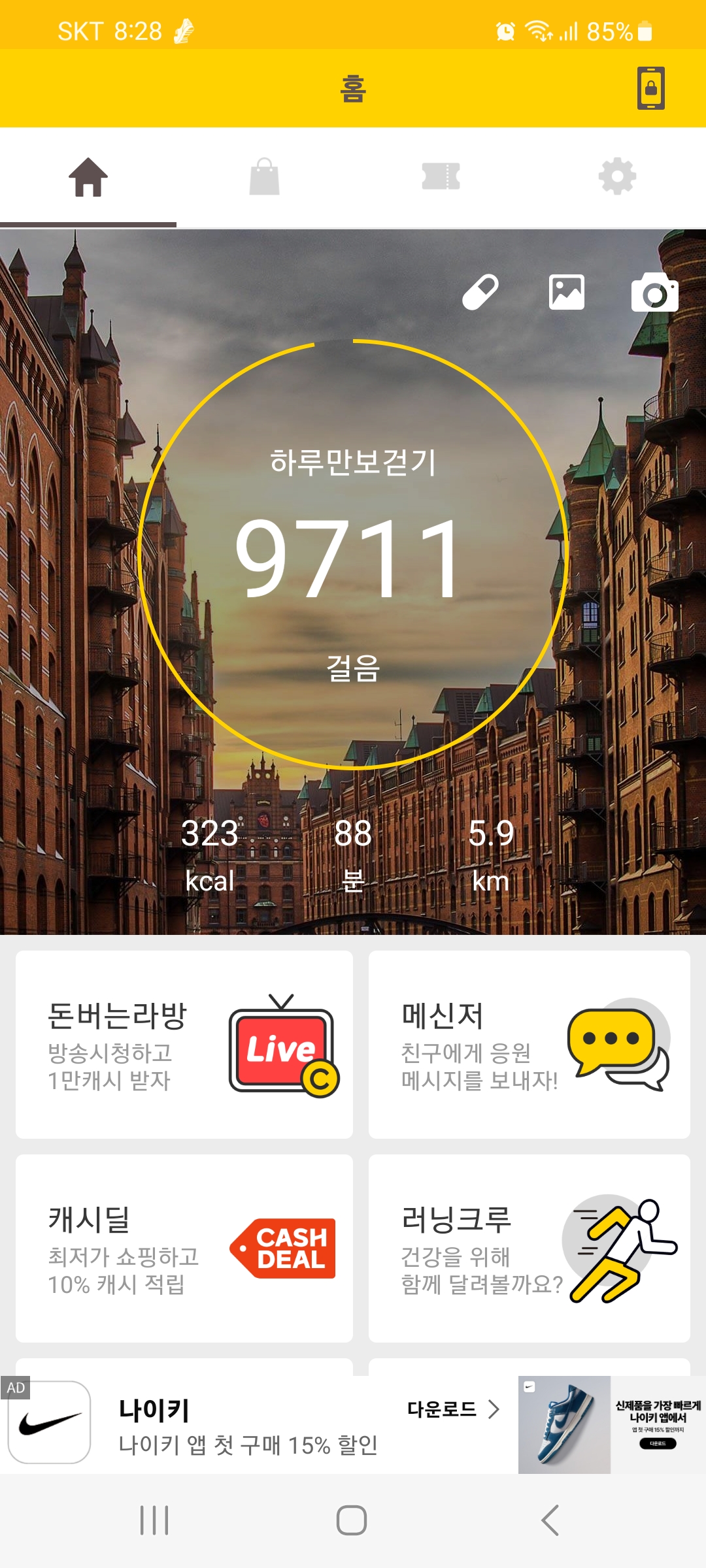
Task: Open the camera icon
Action: (x=654, y=293)
